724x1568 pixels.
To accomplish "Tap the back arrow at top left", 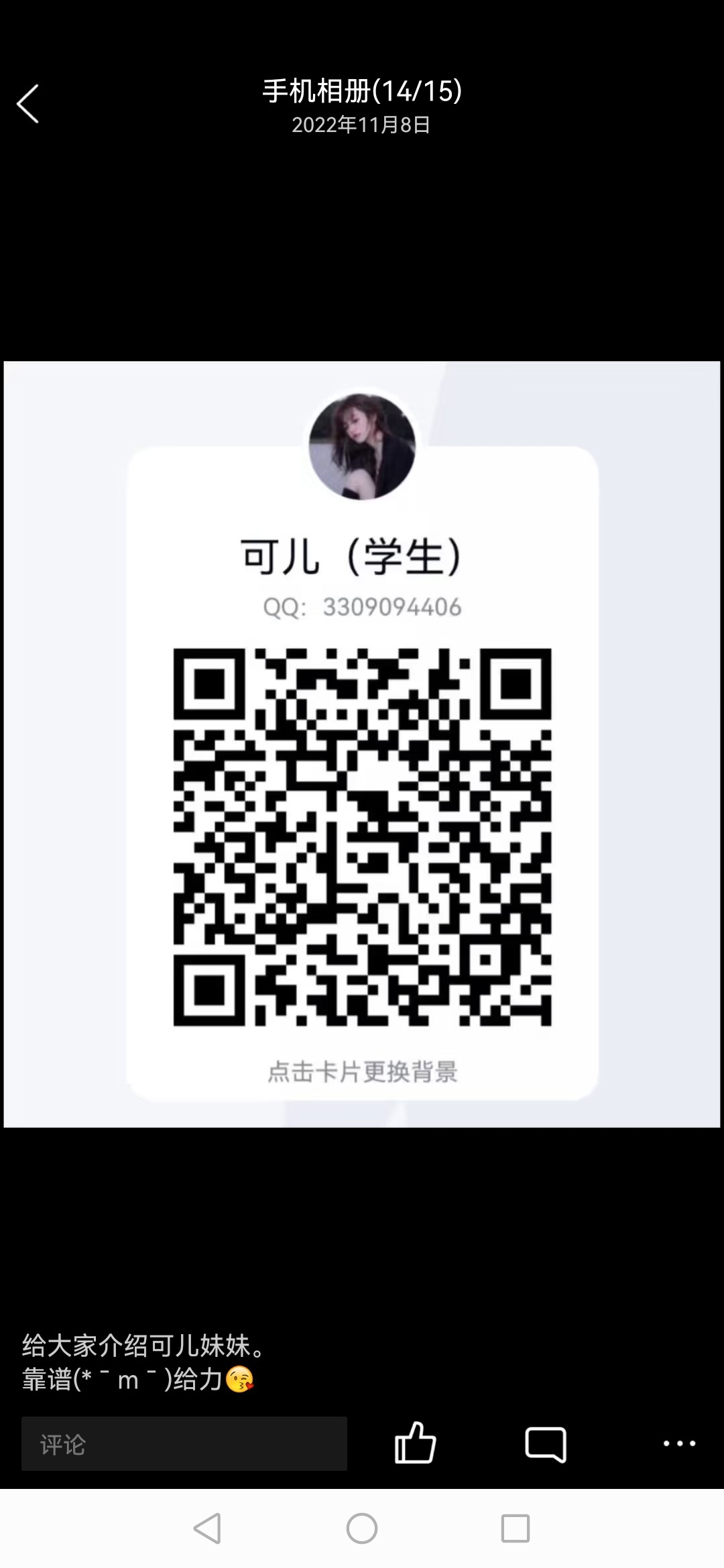I will 28,104.
